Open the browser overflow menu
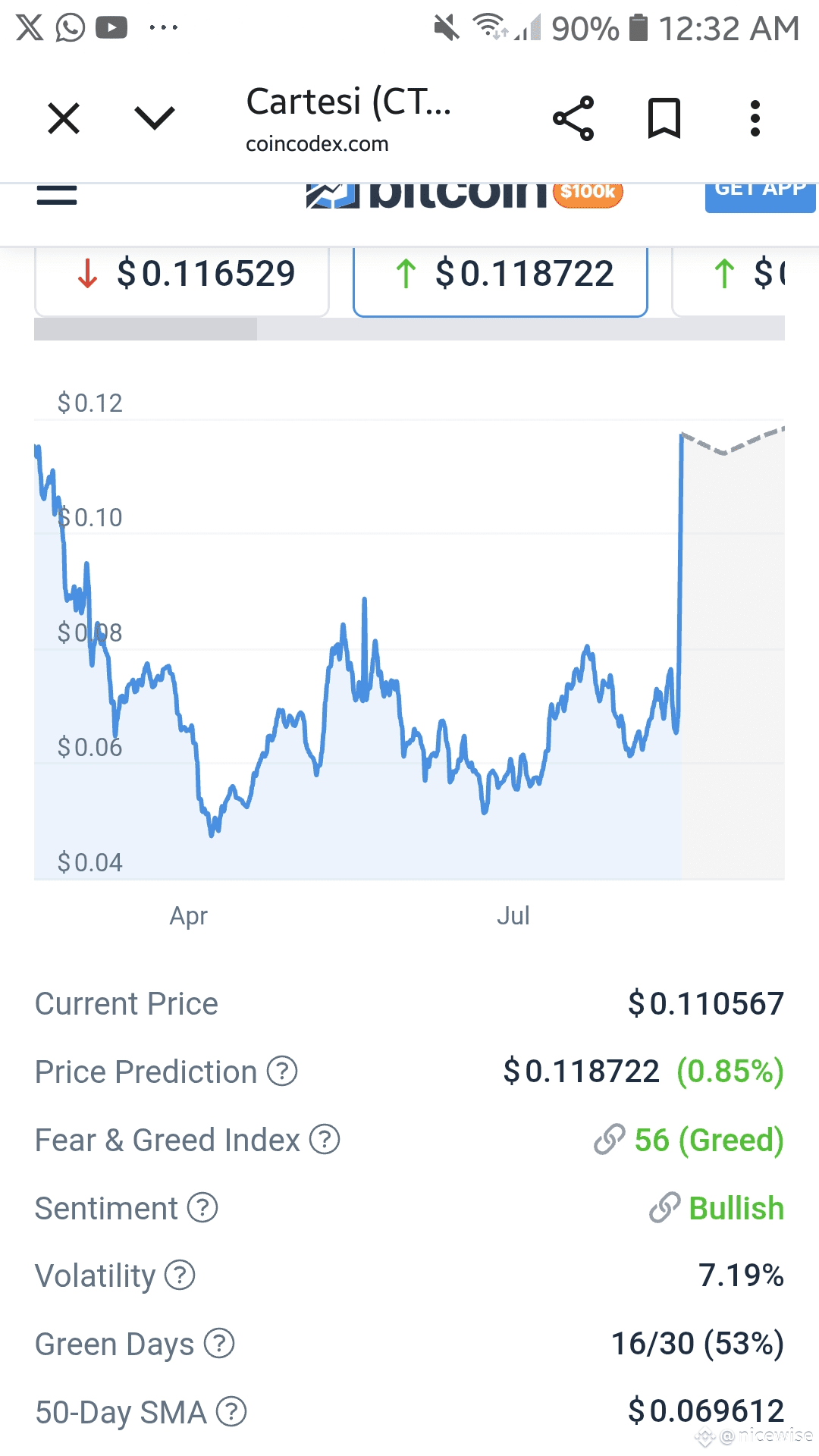 click(x=755, y=118)
